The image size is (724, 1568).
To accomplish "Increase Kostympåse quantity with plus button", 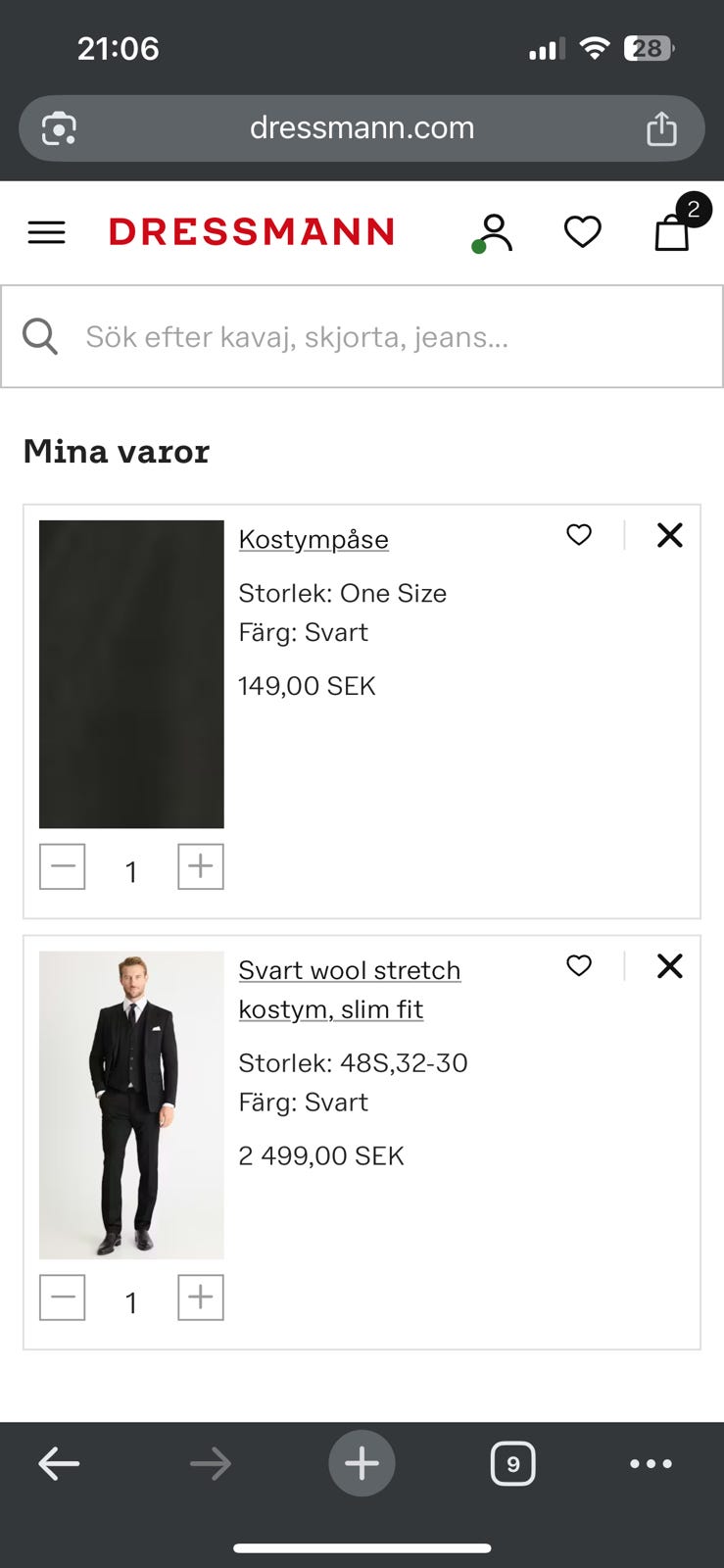I will click(200, 866).
